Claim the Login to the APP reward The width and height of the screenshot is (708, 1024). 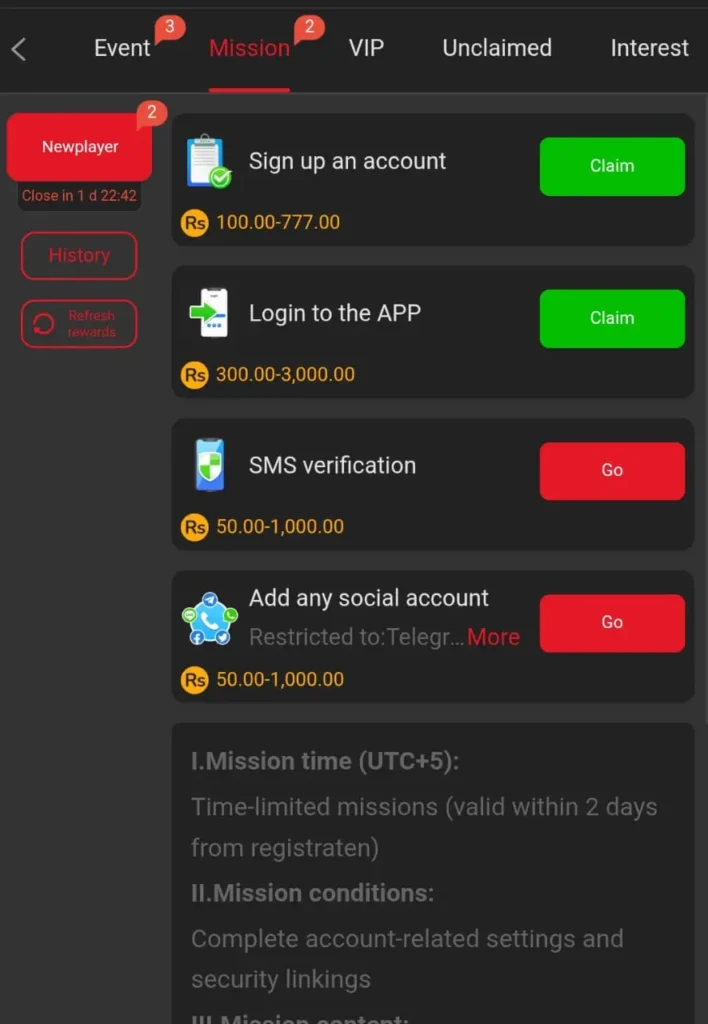click(612, 318)
